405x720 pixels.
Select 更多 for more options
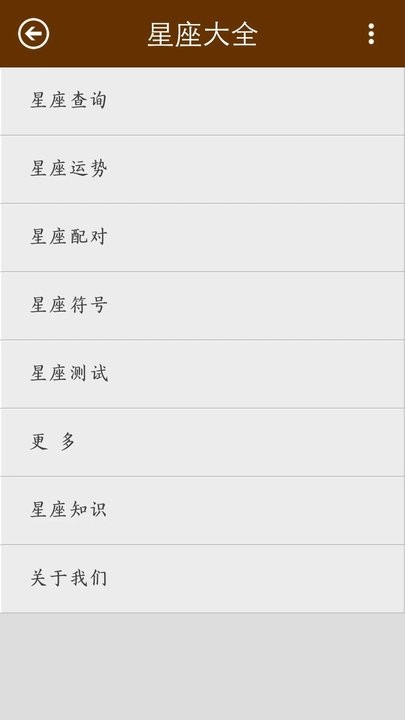pos(202,442)
